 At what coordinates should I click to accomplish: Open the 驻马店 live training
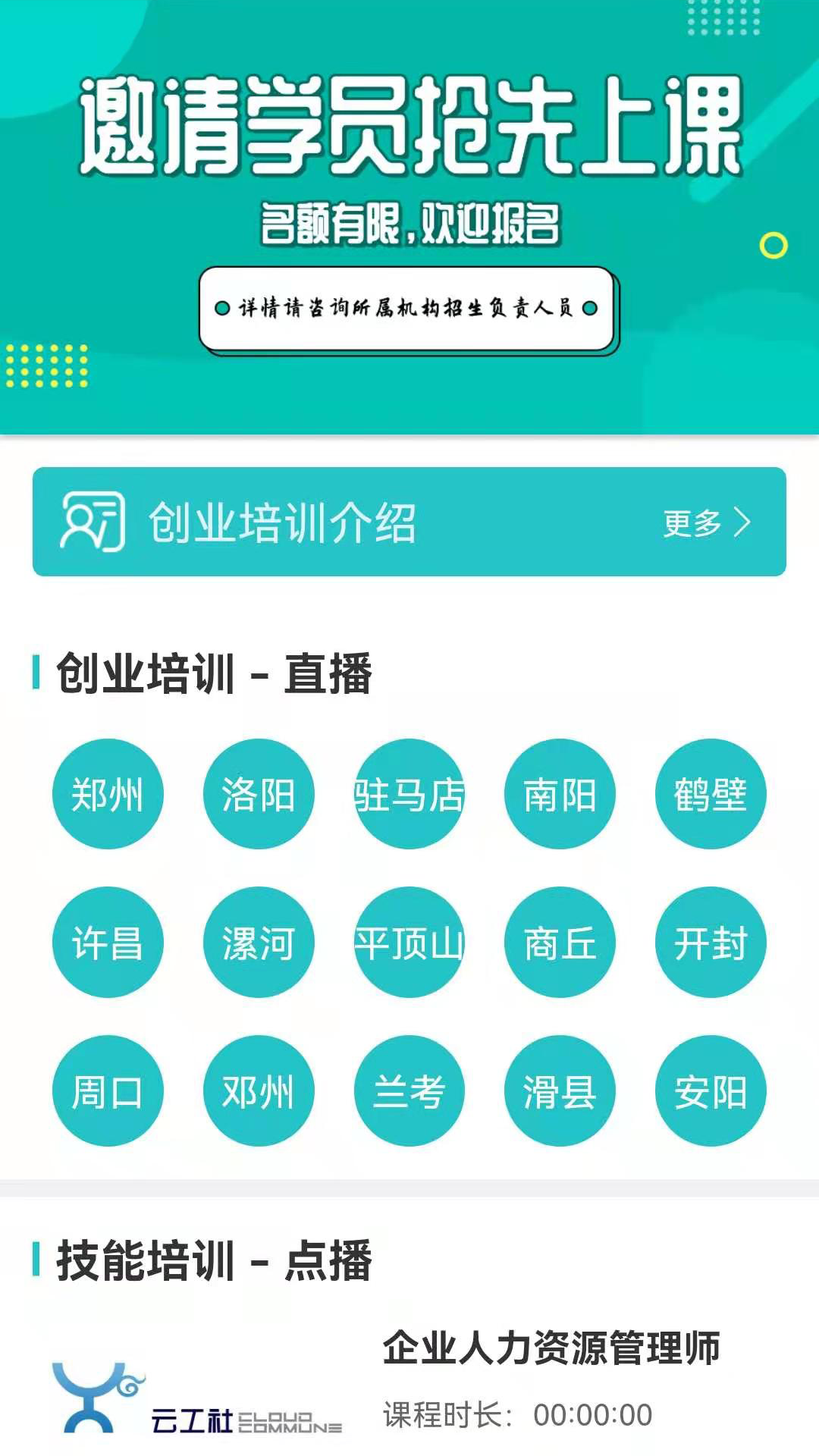[x=409, y=794]
